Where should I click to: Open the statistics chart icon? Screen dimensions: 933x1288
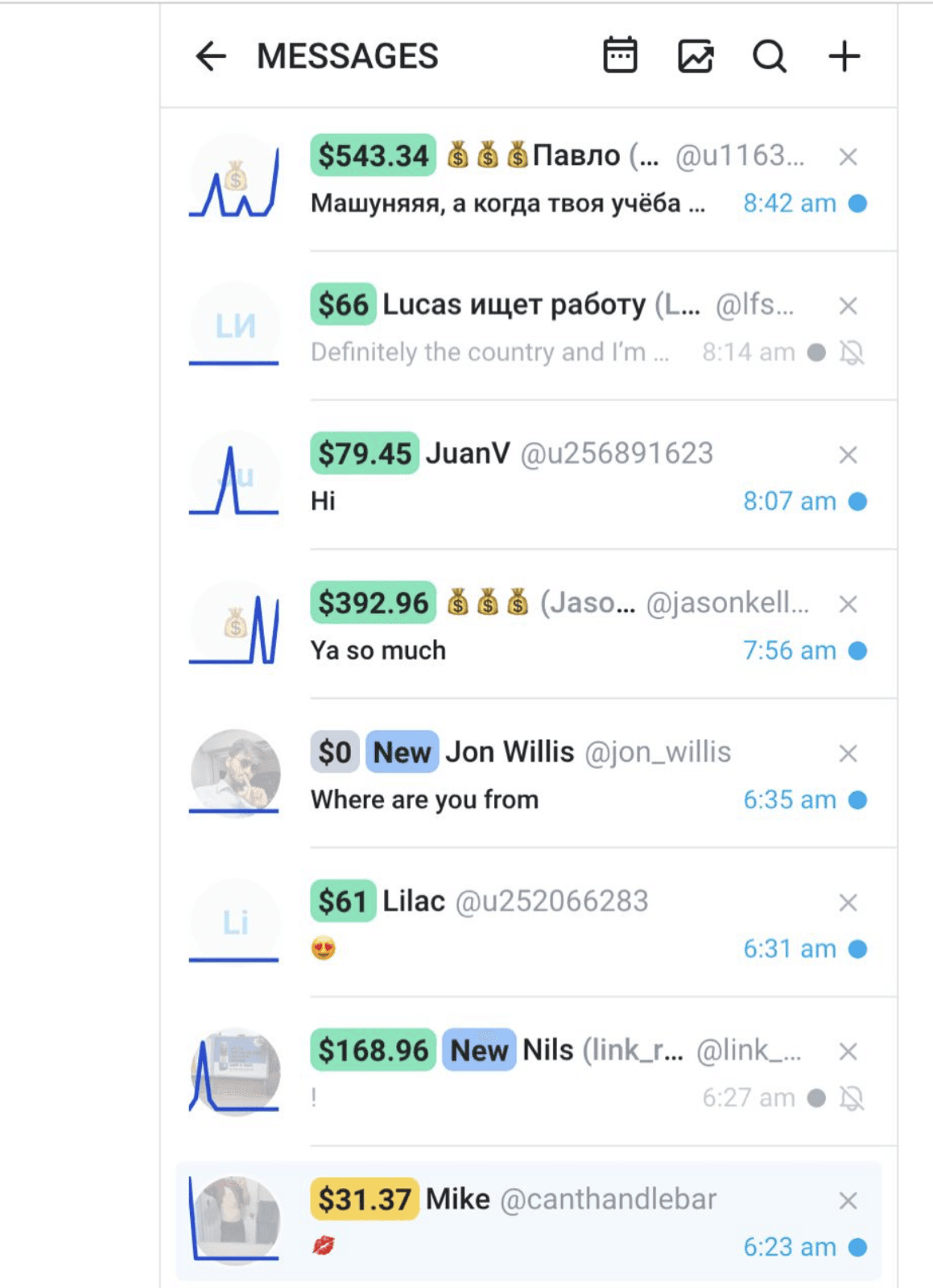(x=695, y=56)
